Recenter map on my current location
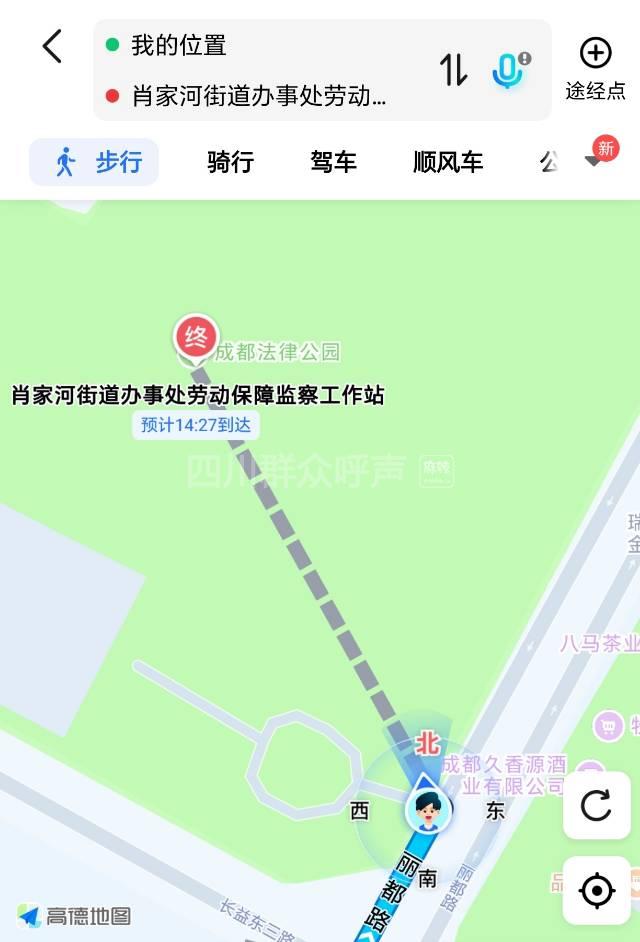This screenshot has width=640, height=942. 596,890
